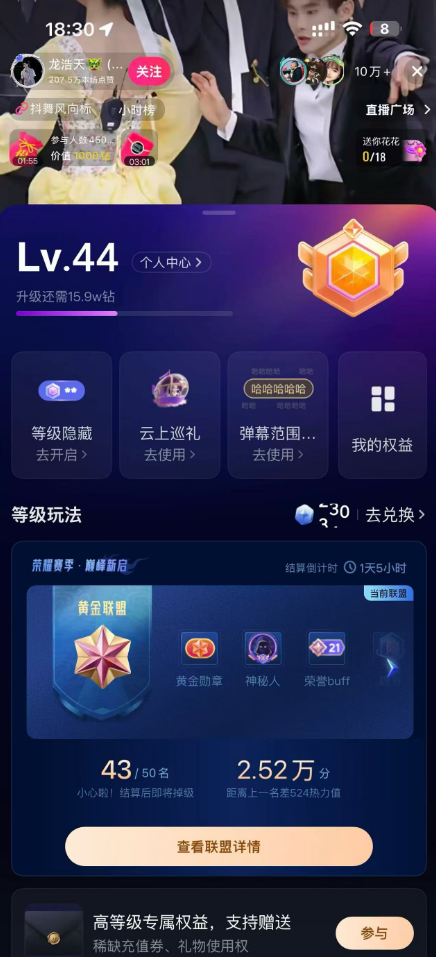Follow the streamer with 关注 button
Image resolution: width=436 pixels, height=957 pixels.
coord(149,72)
